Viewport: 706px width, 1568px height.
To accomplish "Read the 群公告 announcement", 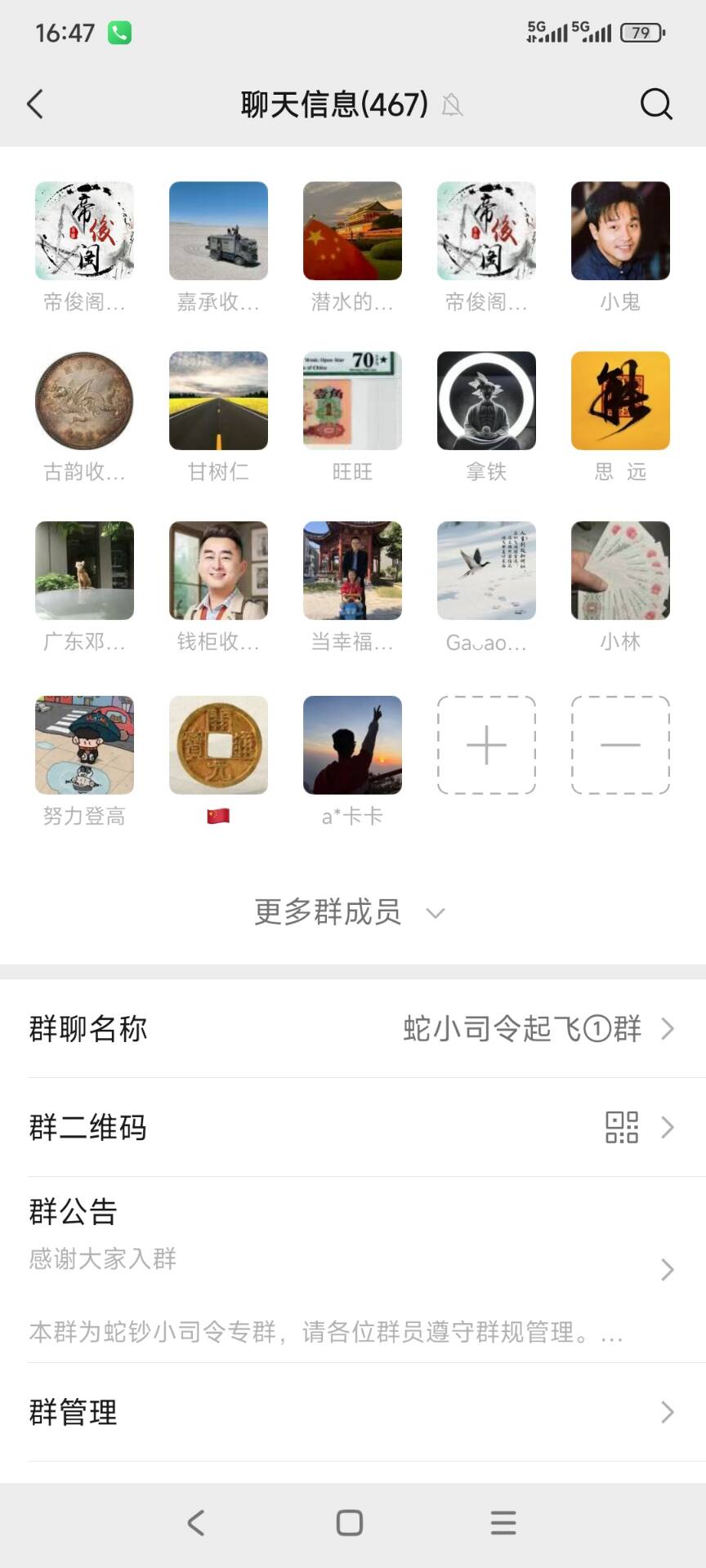I will tap(353, 1269).
